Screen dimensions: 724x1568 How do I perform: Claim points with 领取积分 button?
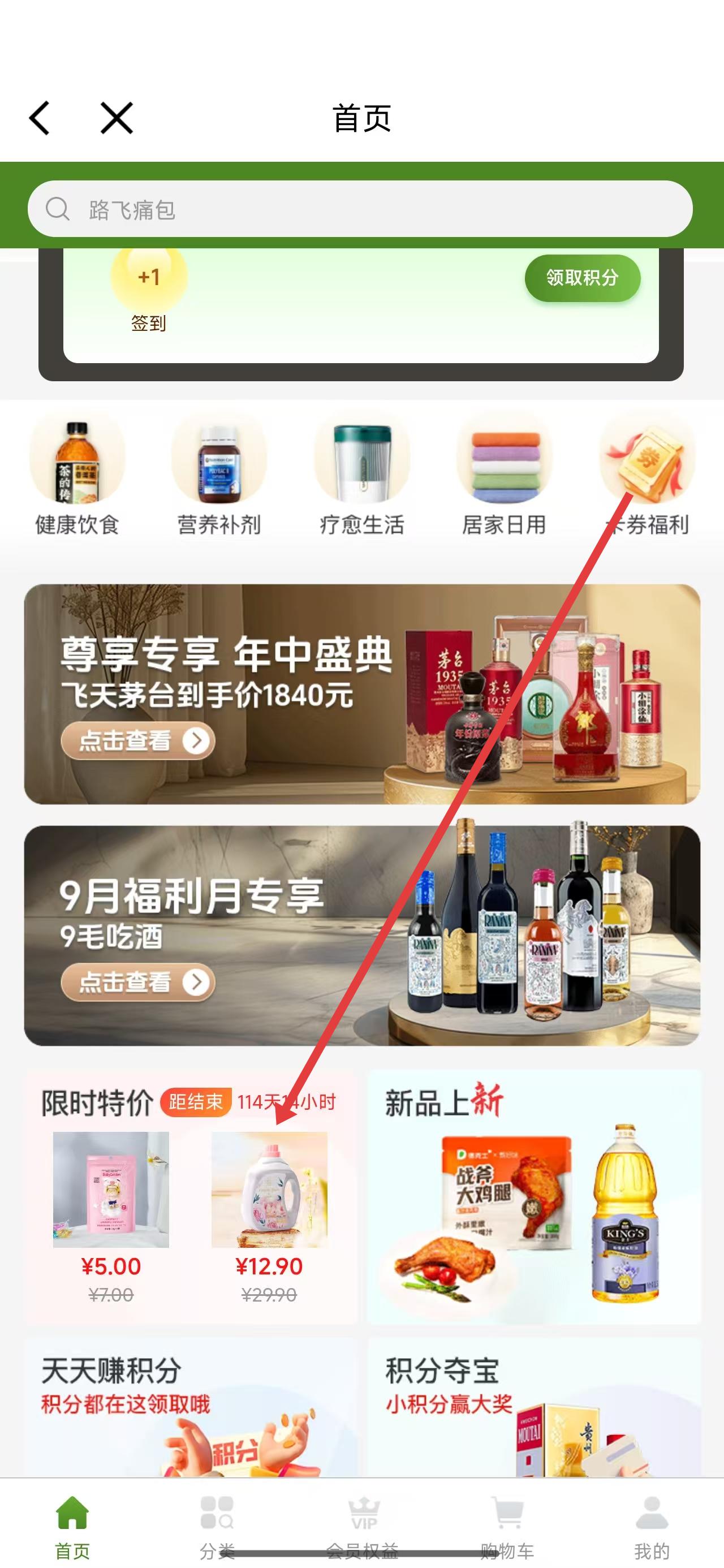tap(581, 278)
